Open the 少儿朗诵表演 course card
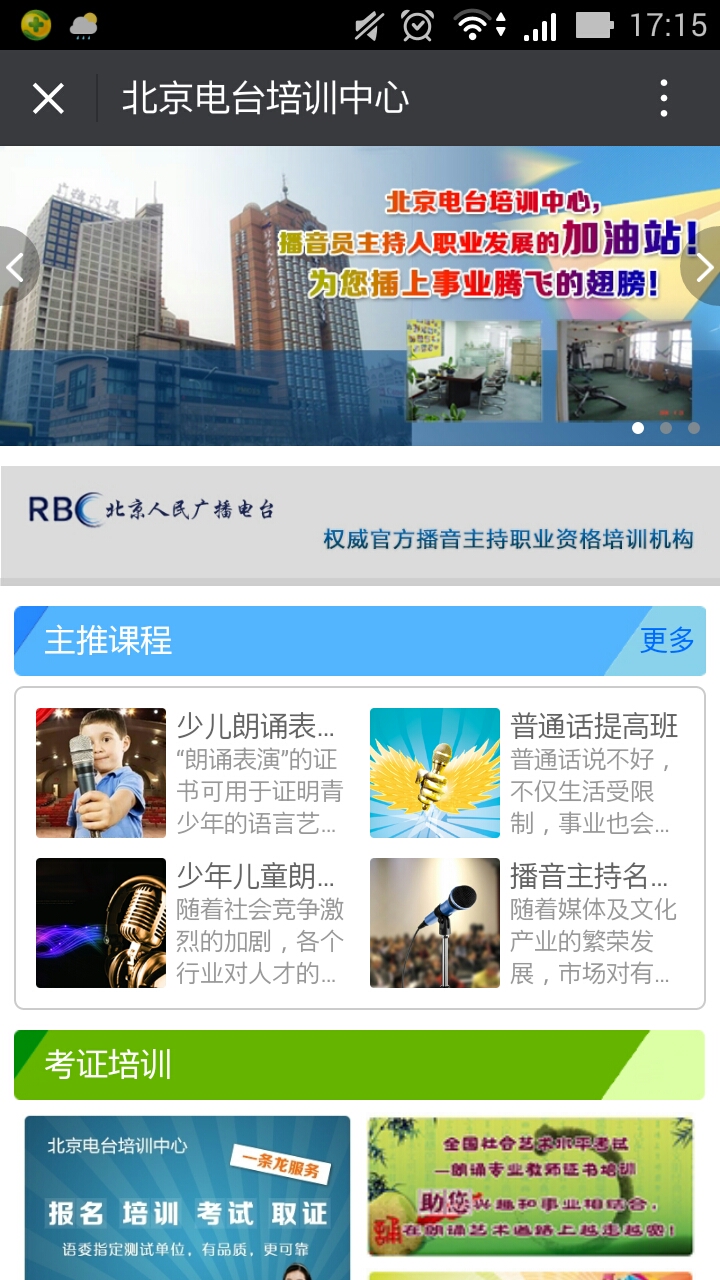The image size is (720, 1280). [189, 773]
